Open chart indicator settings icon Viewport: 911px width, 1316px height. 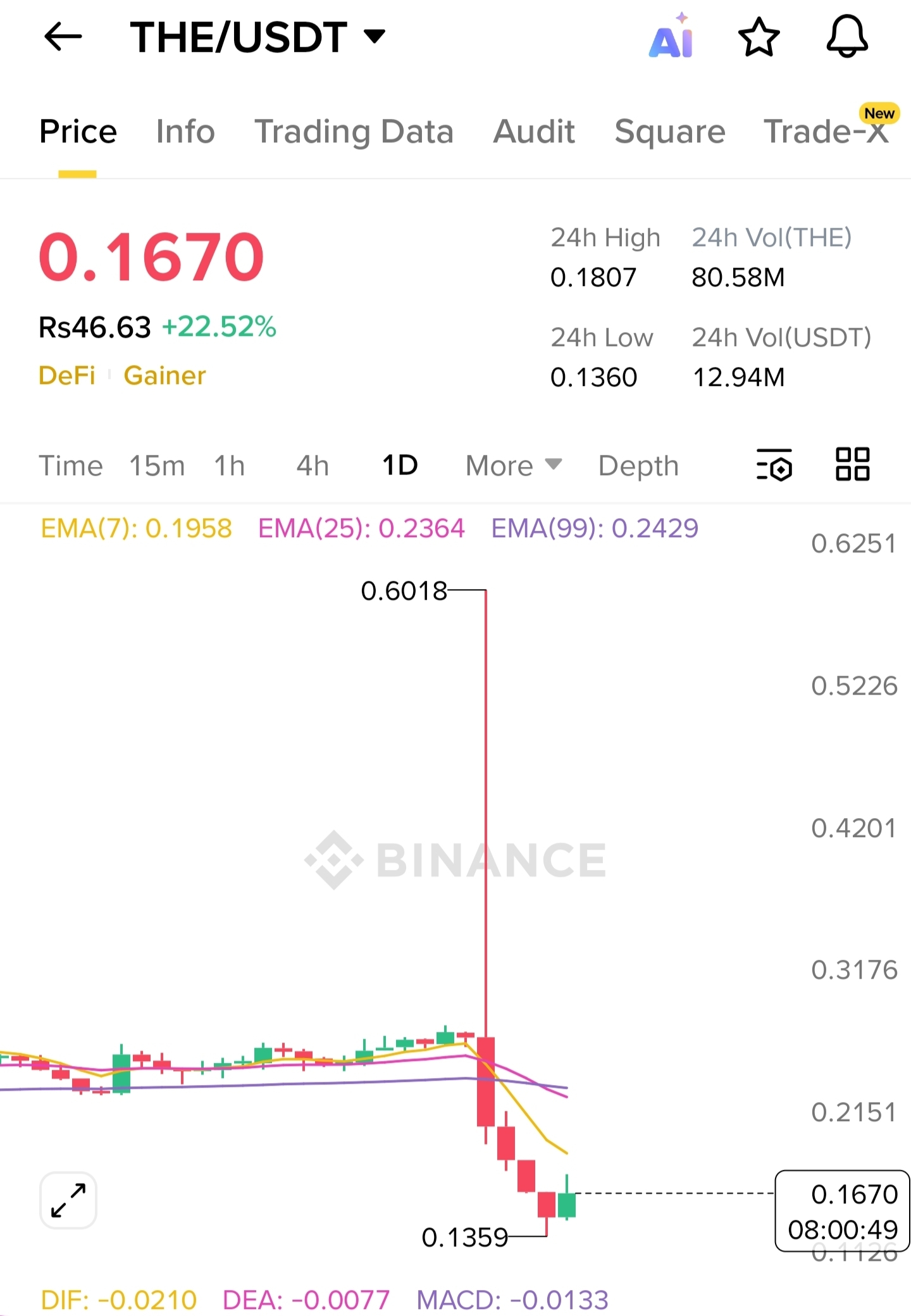[x=774, y=465]
